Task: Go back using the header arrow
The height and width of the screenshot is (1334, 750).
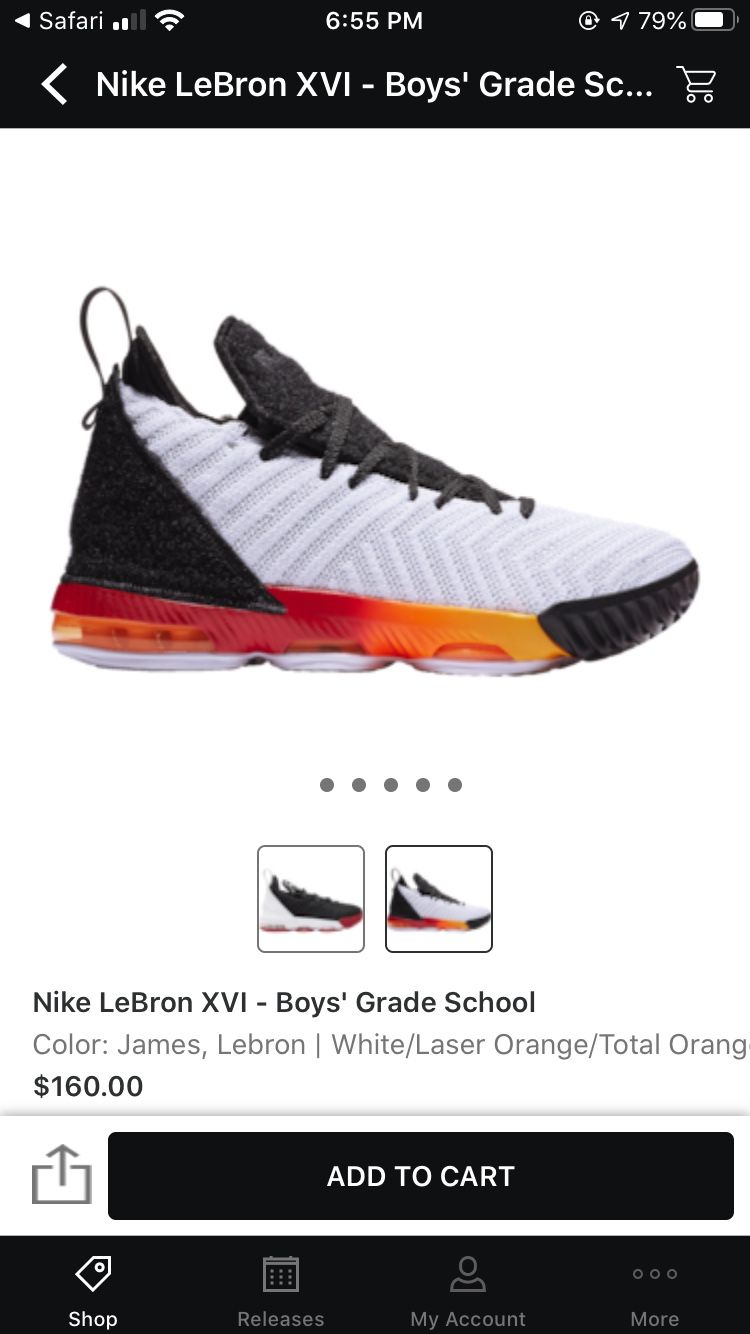Action: pos(55,85)
